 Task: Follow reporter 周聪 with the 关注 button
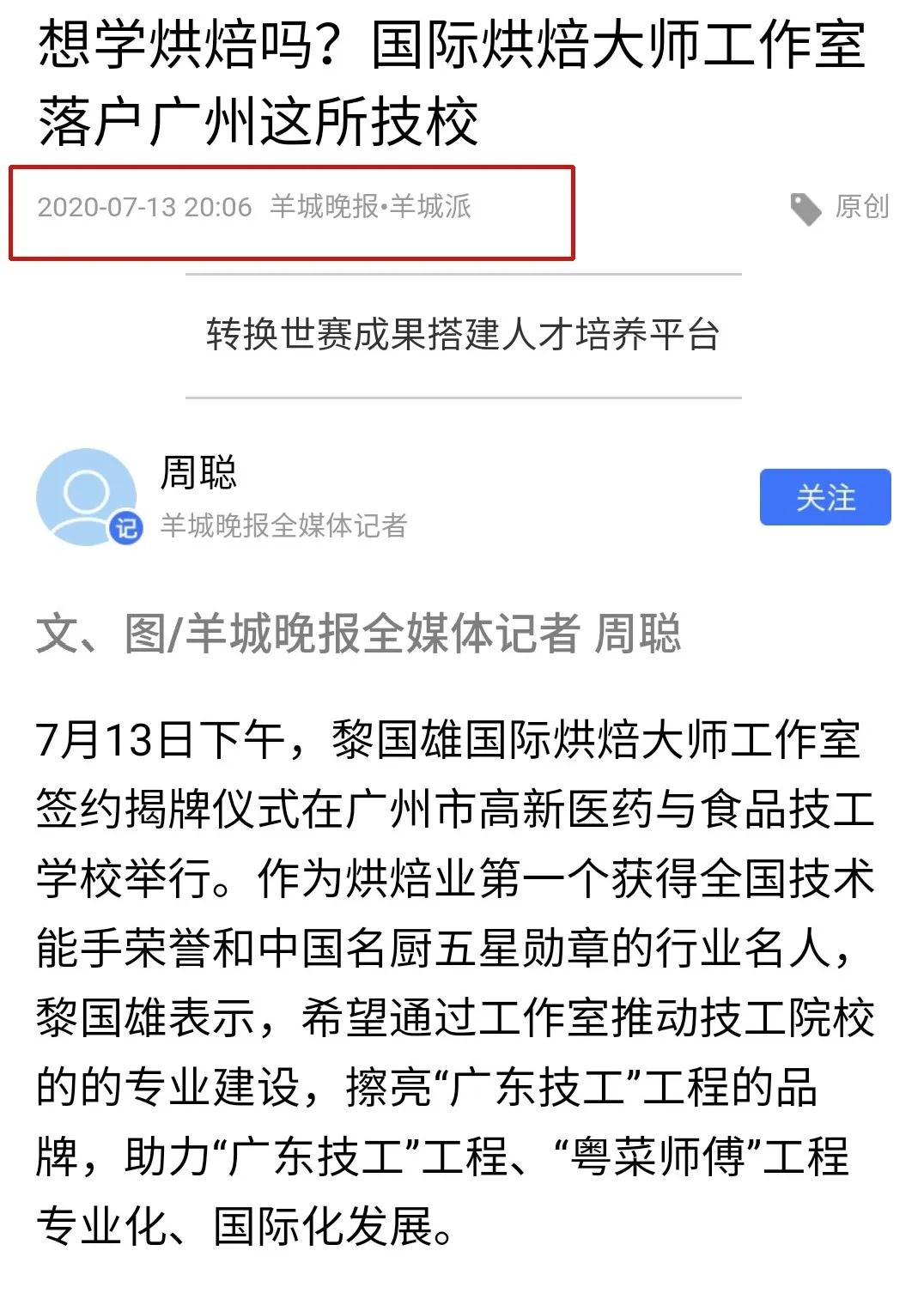(x=824, y=497)
